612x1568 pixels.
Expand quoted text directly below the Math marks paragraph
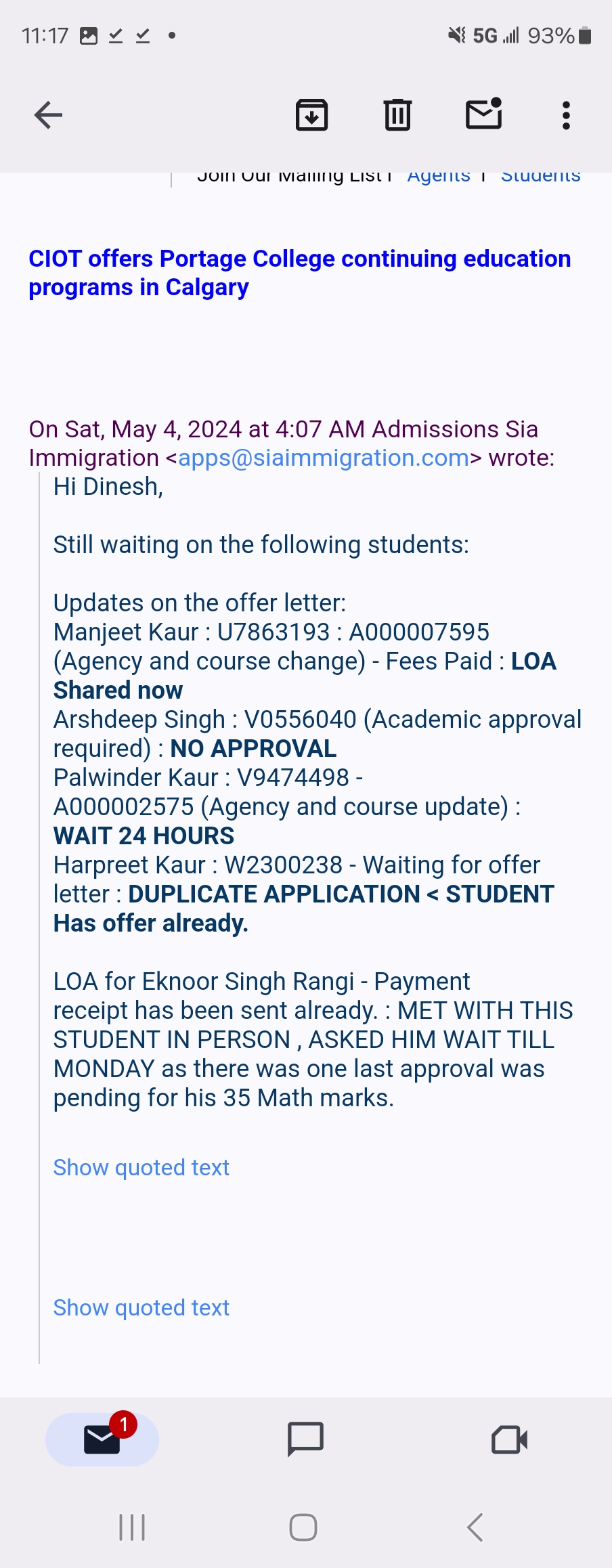click(x=141, y=1168)
